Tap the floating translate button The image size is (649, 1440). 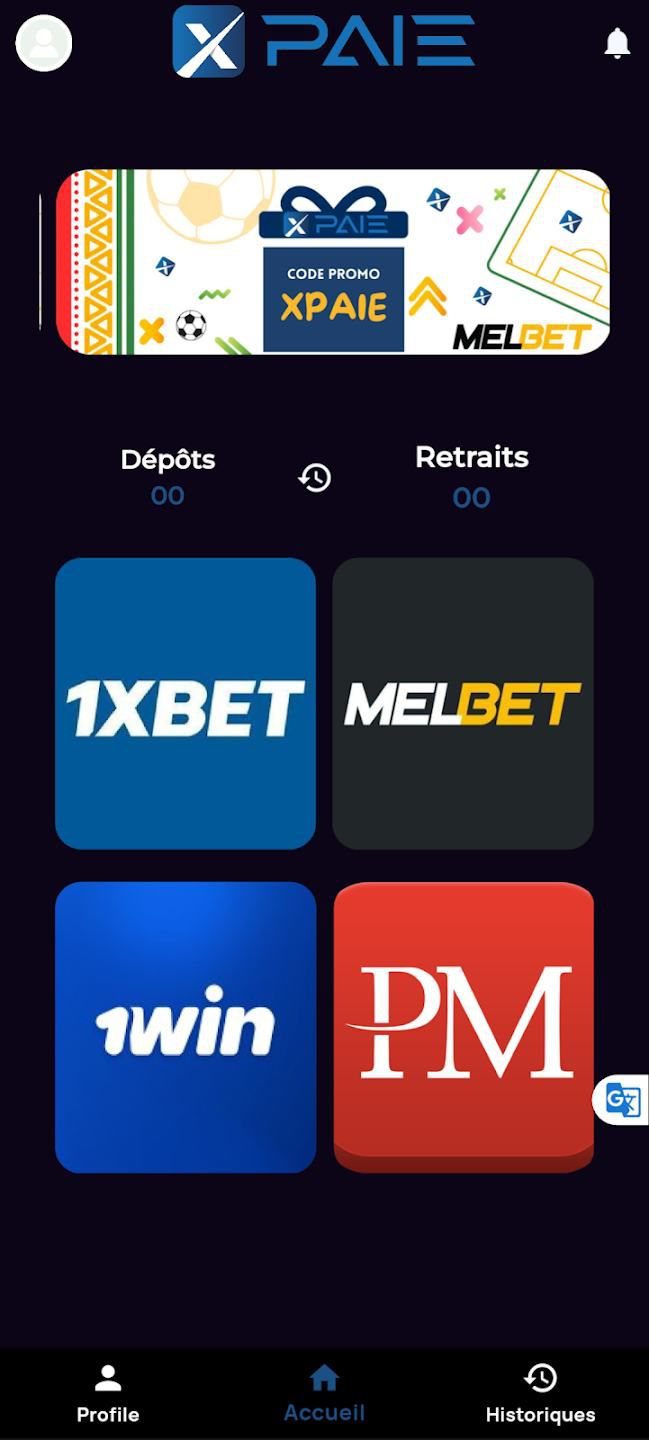point(622,1100)
